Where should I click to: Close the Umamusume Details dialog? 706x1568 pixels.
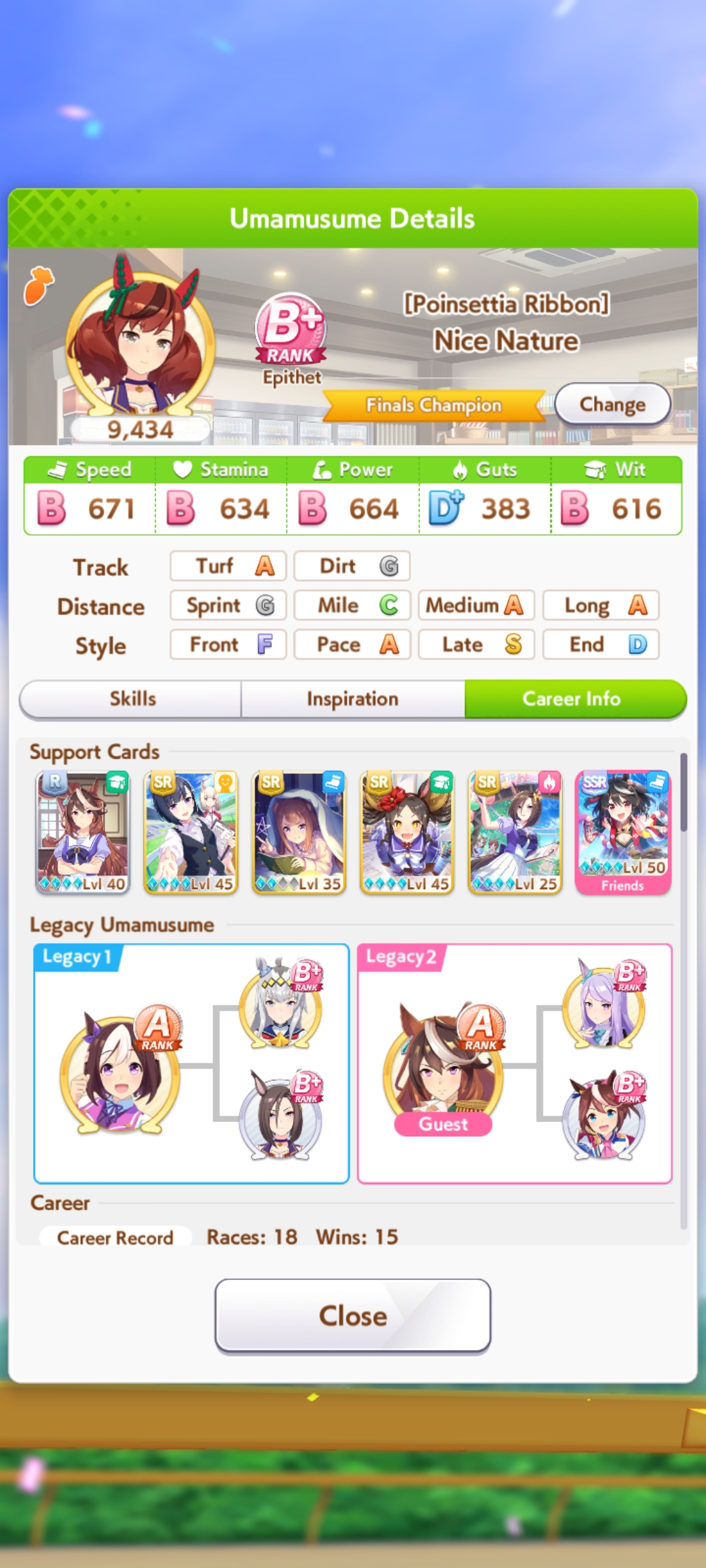353,1316
